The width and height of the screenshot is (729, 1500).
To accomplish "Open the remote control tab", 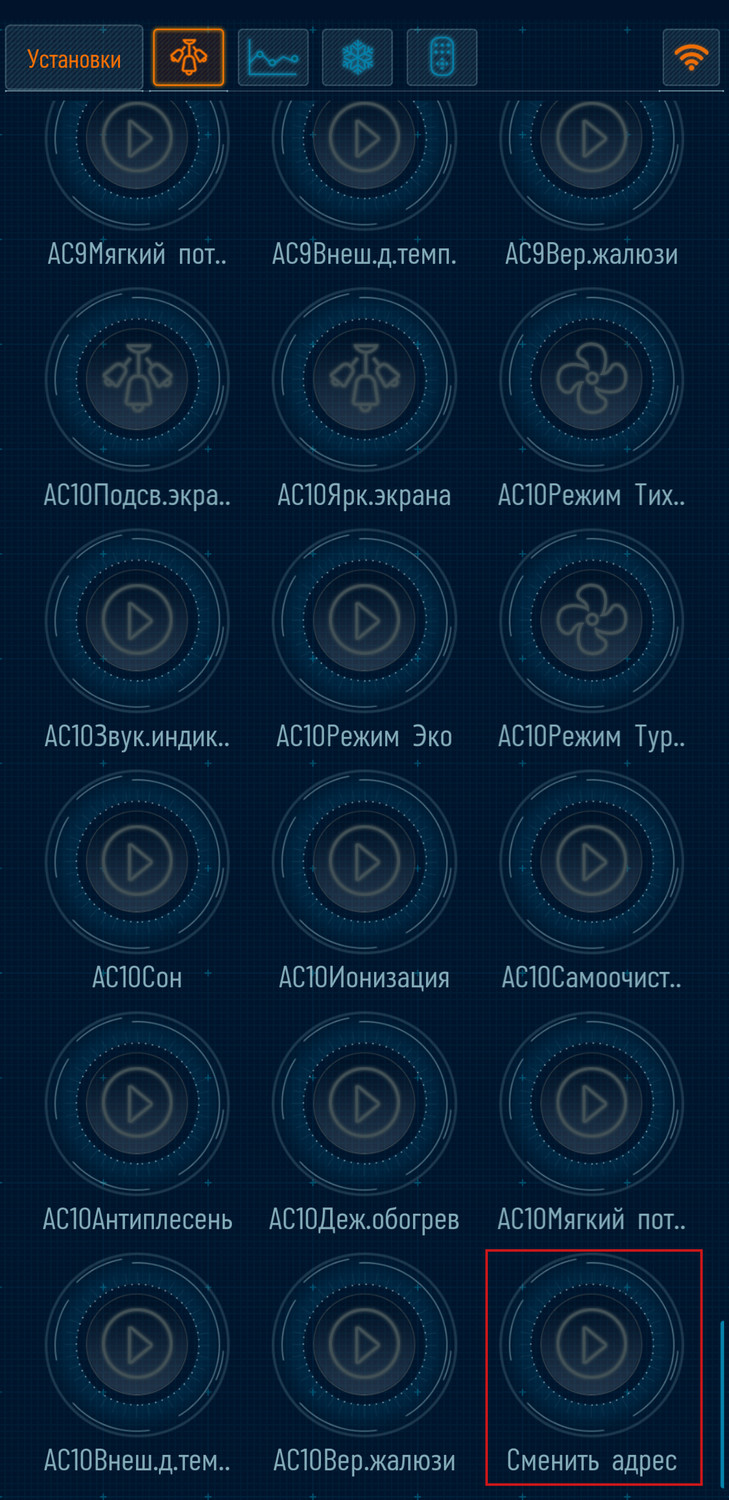I will point(441,58).
